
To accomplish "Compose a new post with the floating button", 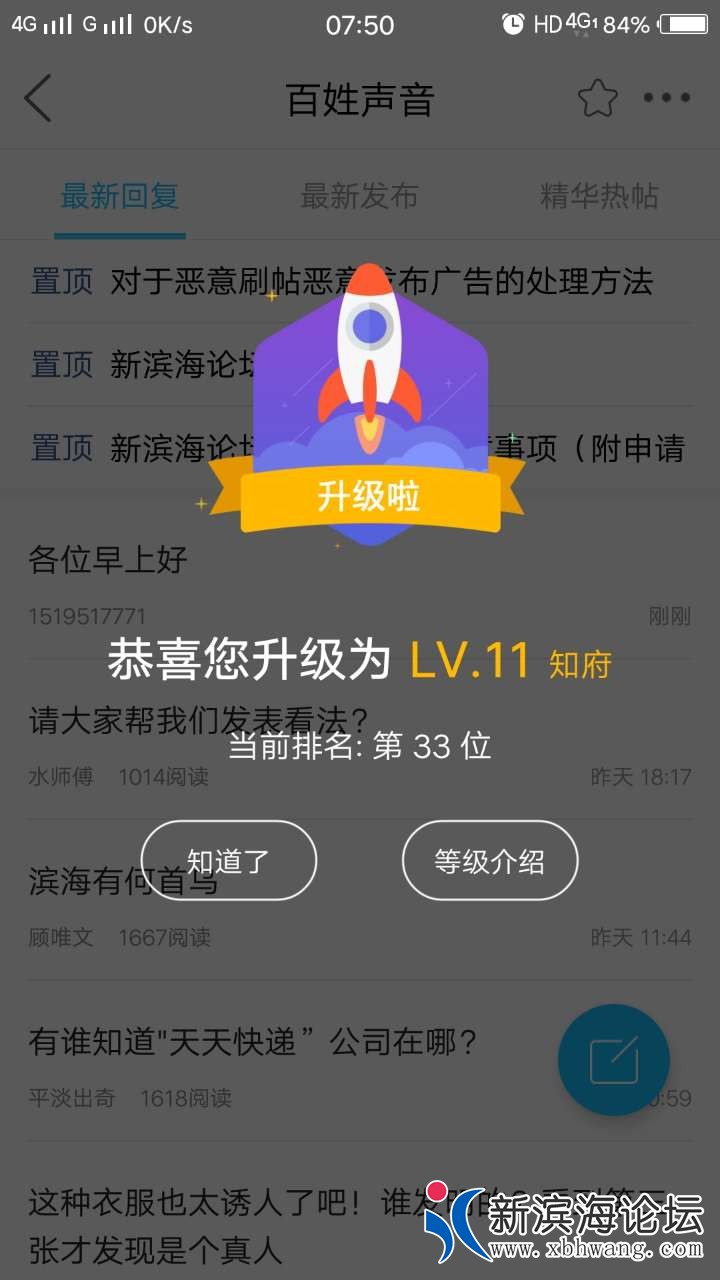I will [x=613, y=1060].
